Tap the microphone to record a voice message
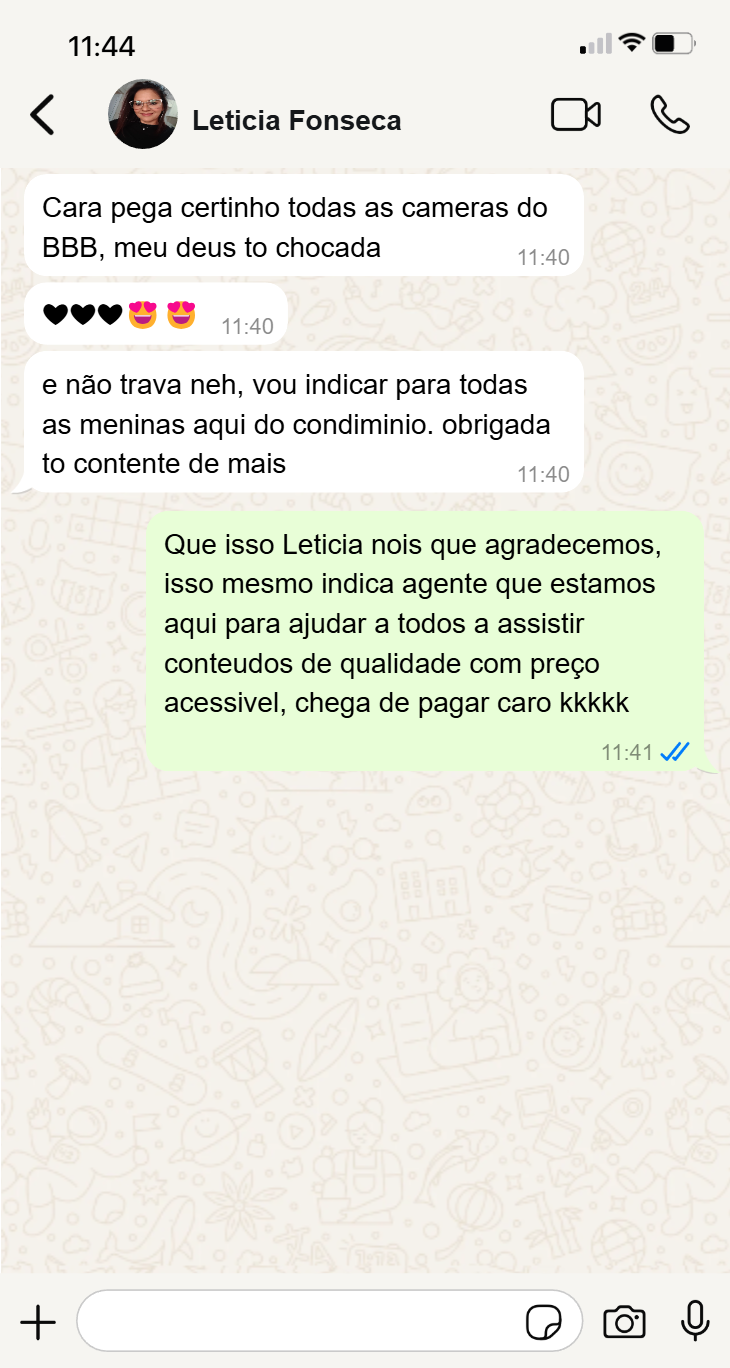This screenshot has width=730, height=1368. tap(695, 1321)
